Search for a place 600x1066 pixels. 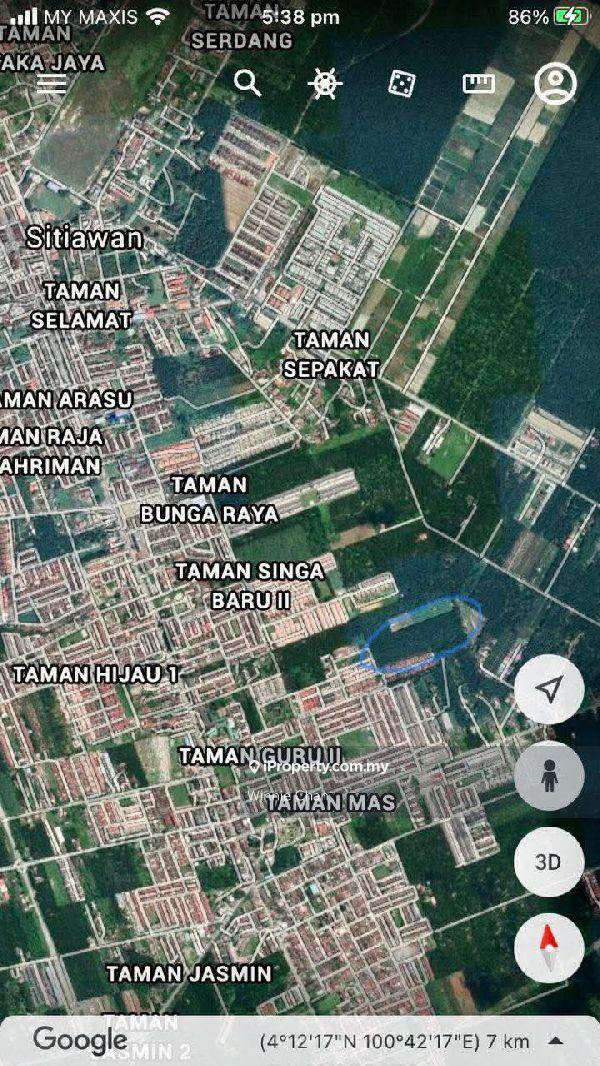(247, 84)
